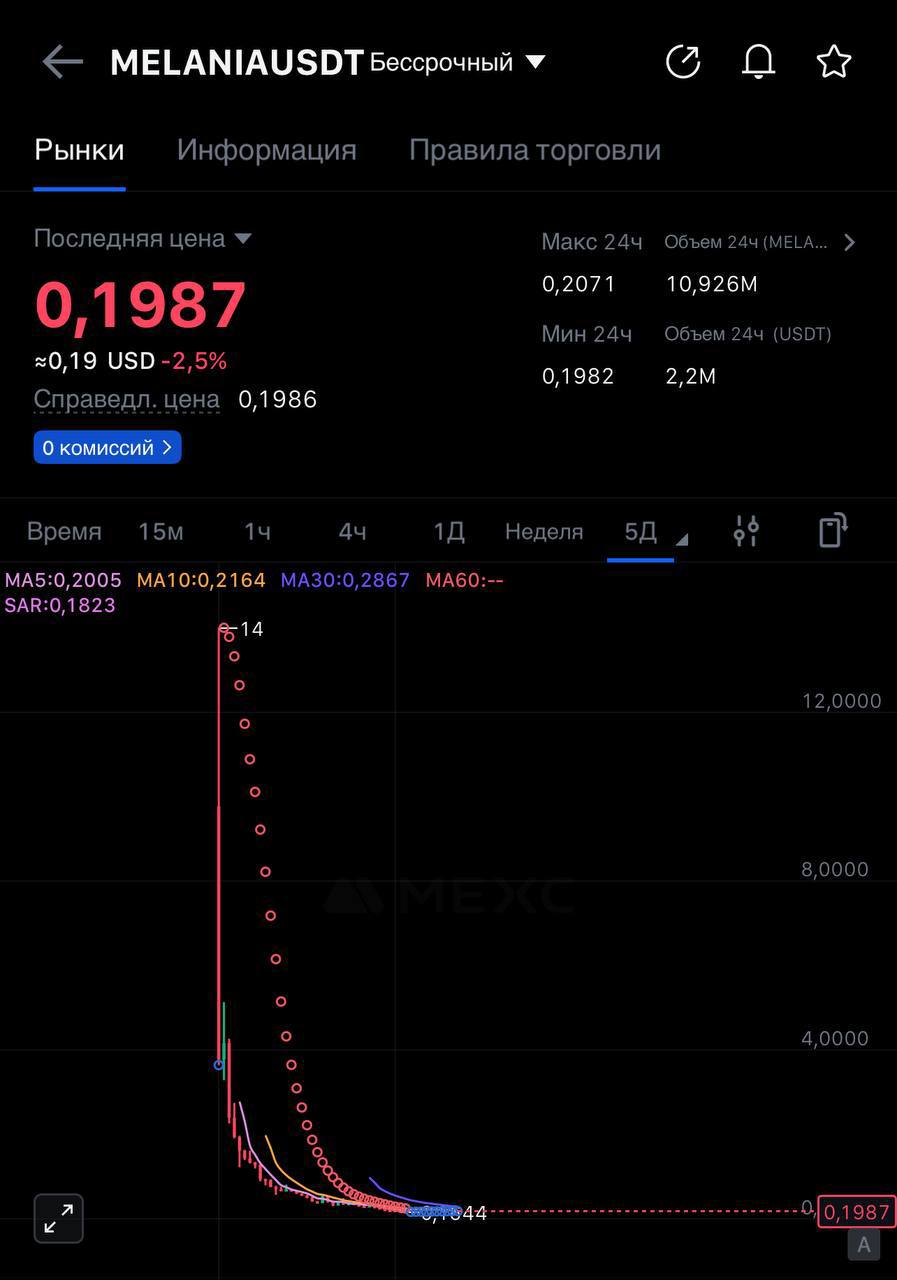Image resolution: width=897 pixels, height=1280 pixels.
Task: Tap the share icon
Action: click(x=683, y=62)
